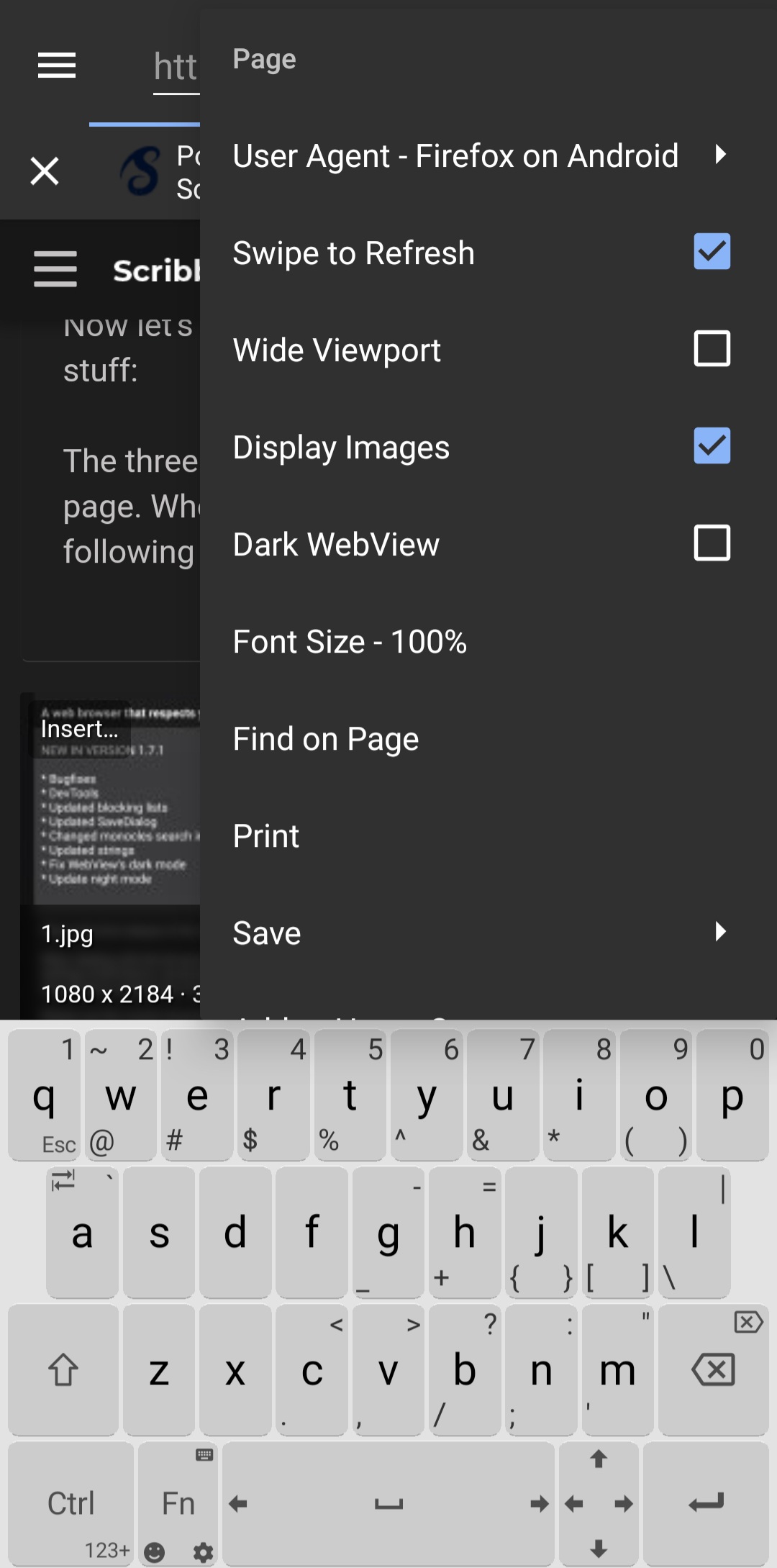This screenshot has width=777, height=1568.
Task: Turn on Dark WebView
Action: coord(712,543)
